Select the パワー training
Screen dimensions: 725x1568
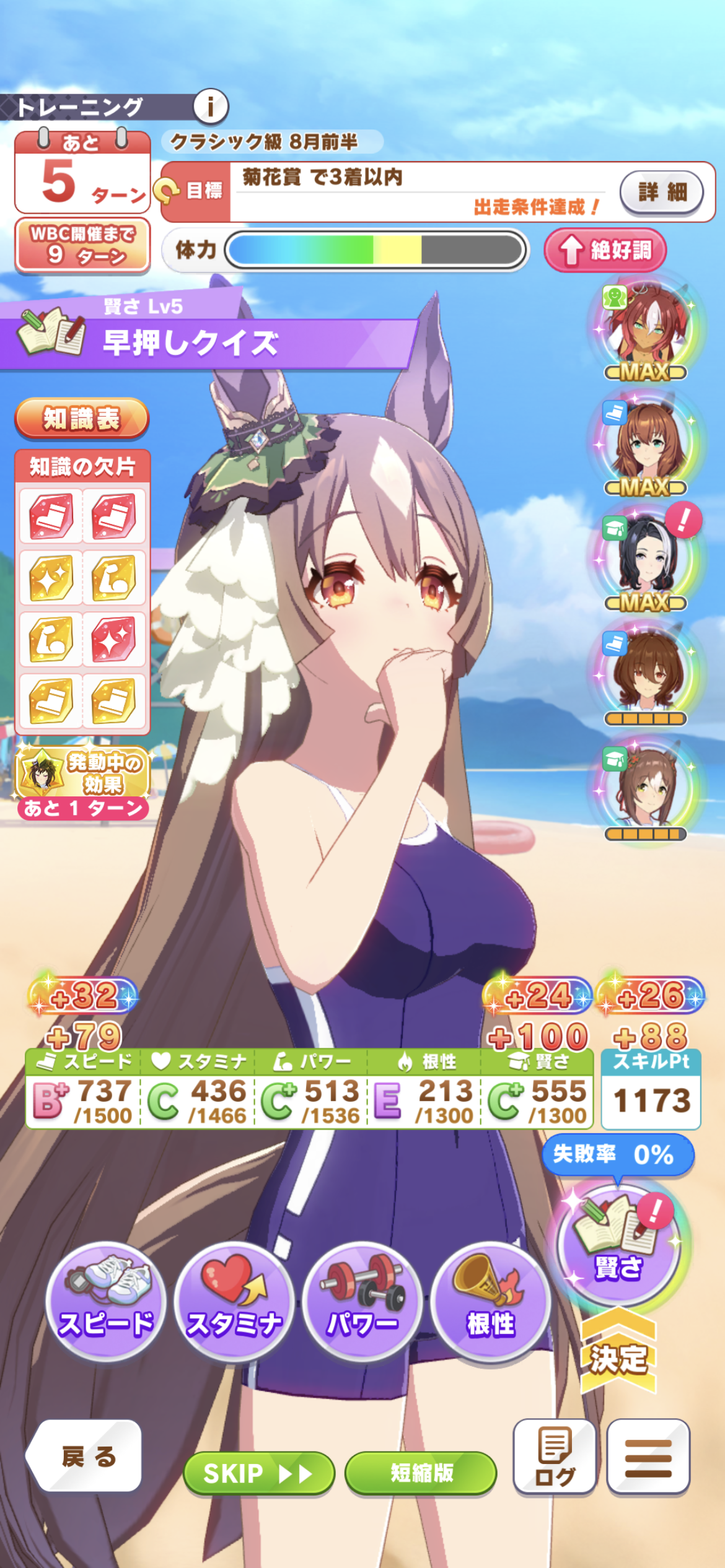click(x=362, y=1300)
